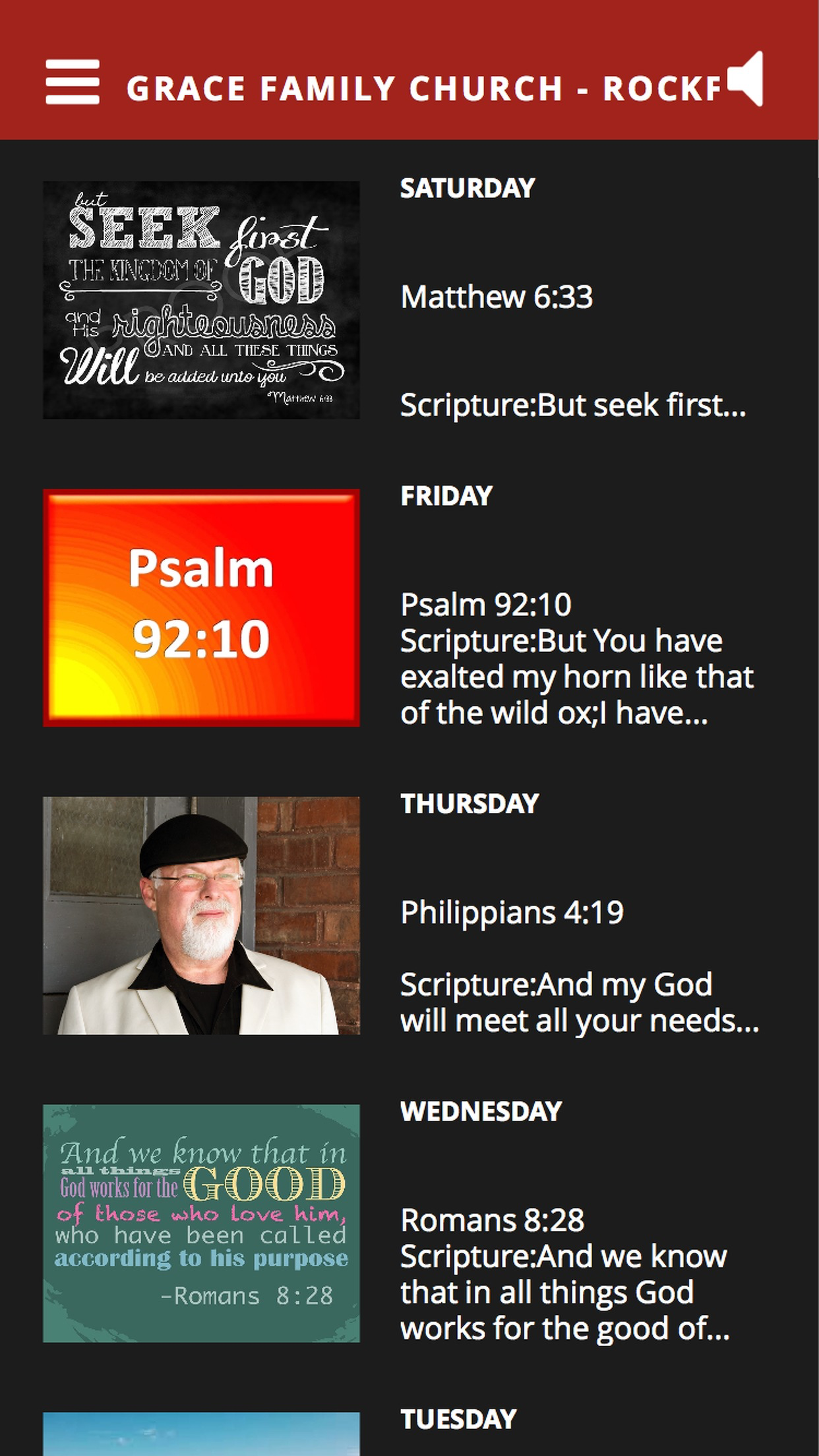Tap the speaker audio icon
The width and height of the screenshot is (819, 1456).
(x=746, y=79)
